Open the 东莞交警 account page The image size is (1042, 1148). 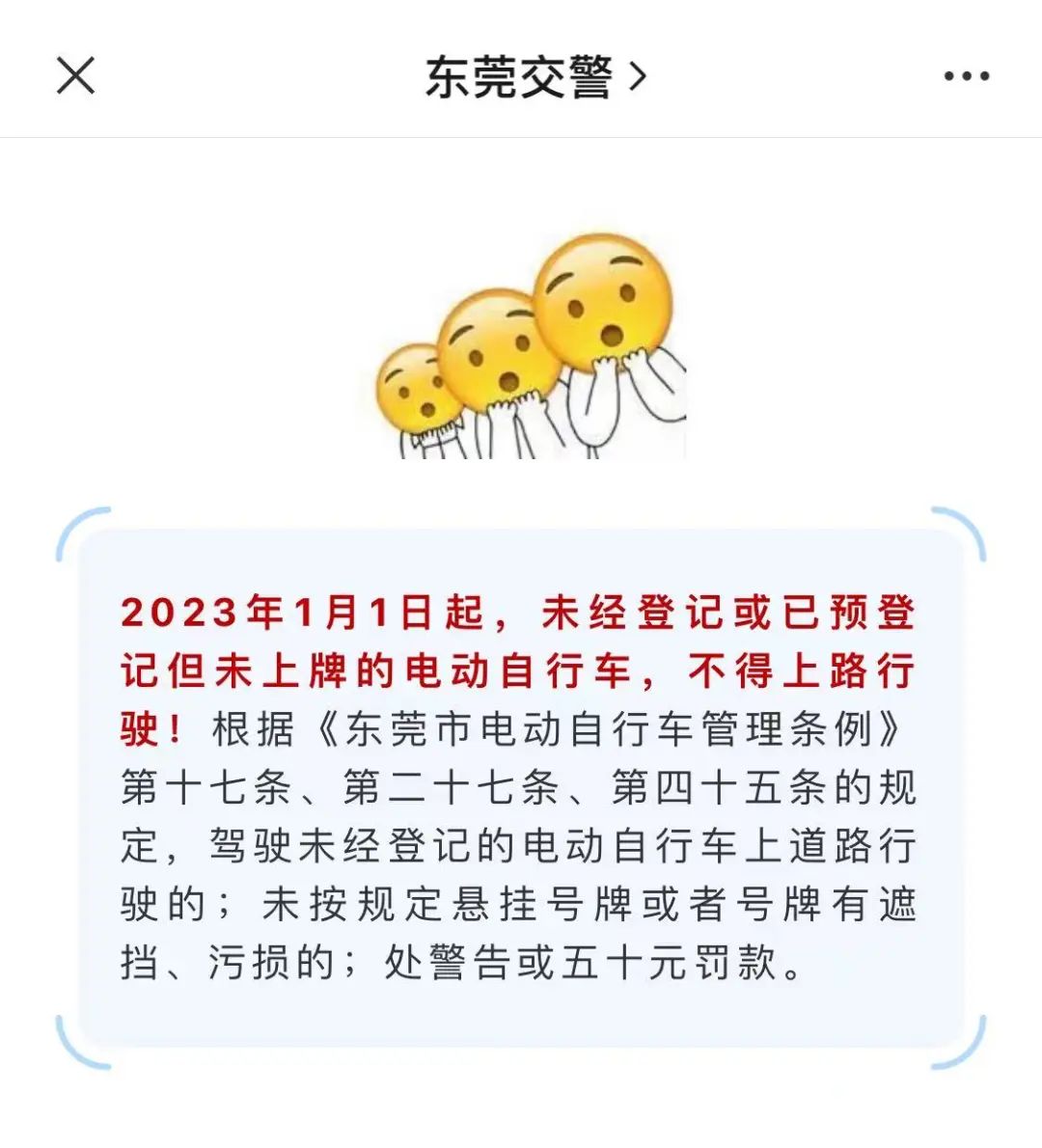[534, 77]
